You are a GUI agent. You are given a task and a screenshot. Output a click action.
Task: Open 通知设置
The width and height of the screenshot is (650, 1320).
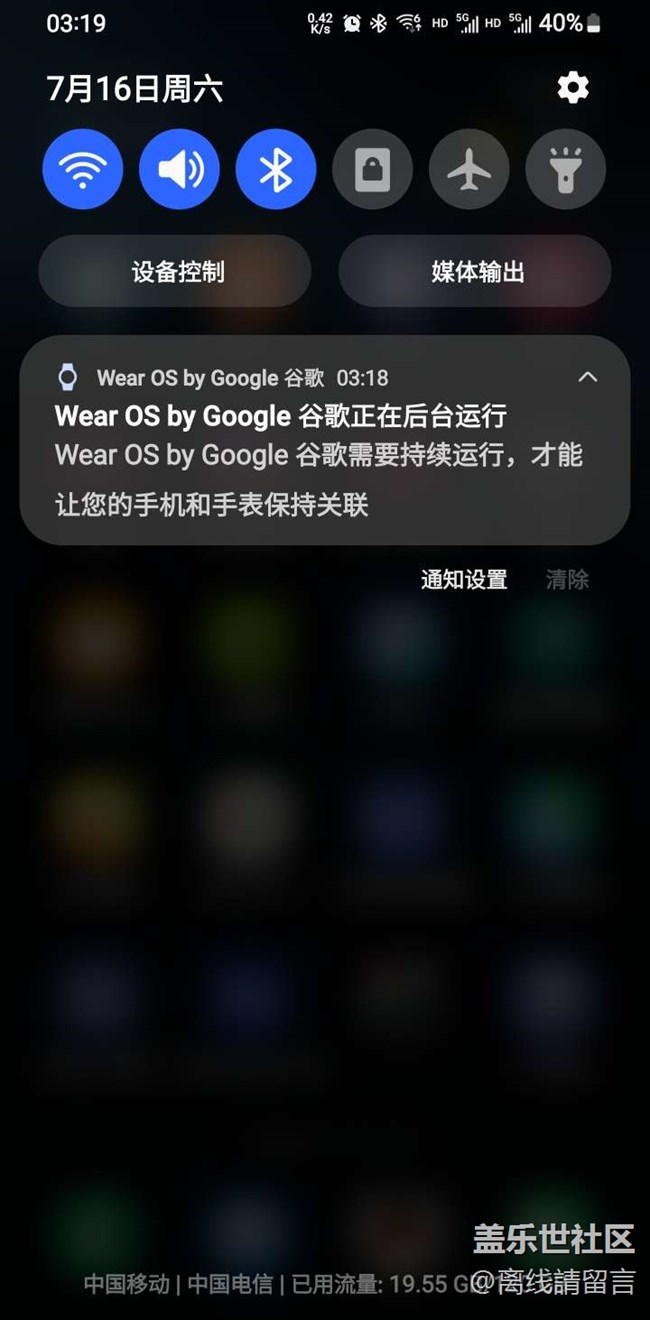[464, 580]
